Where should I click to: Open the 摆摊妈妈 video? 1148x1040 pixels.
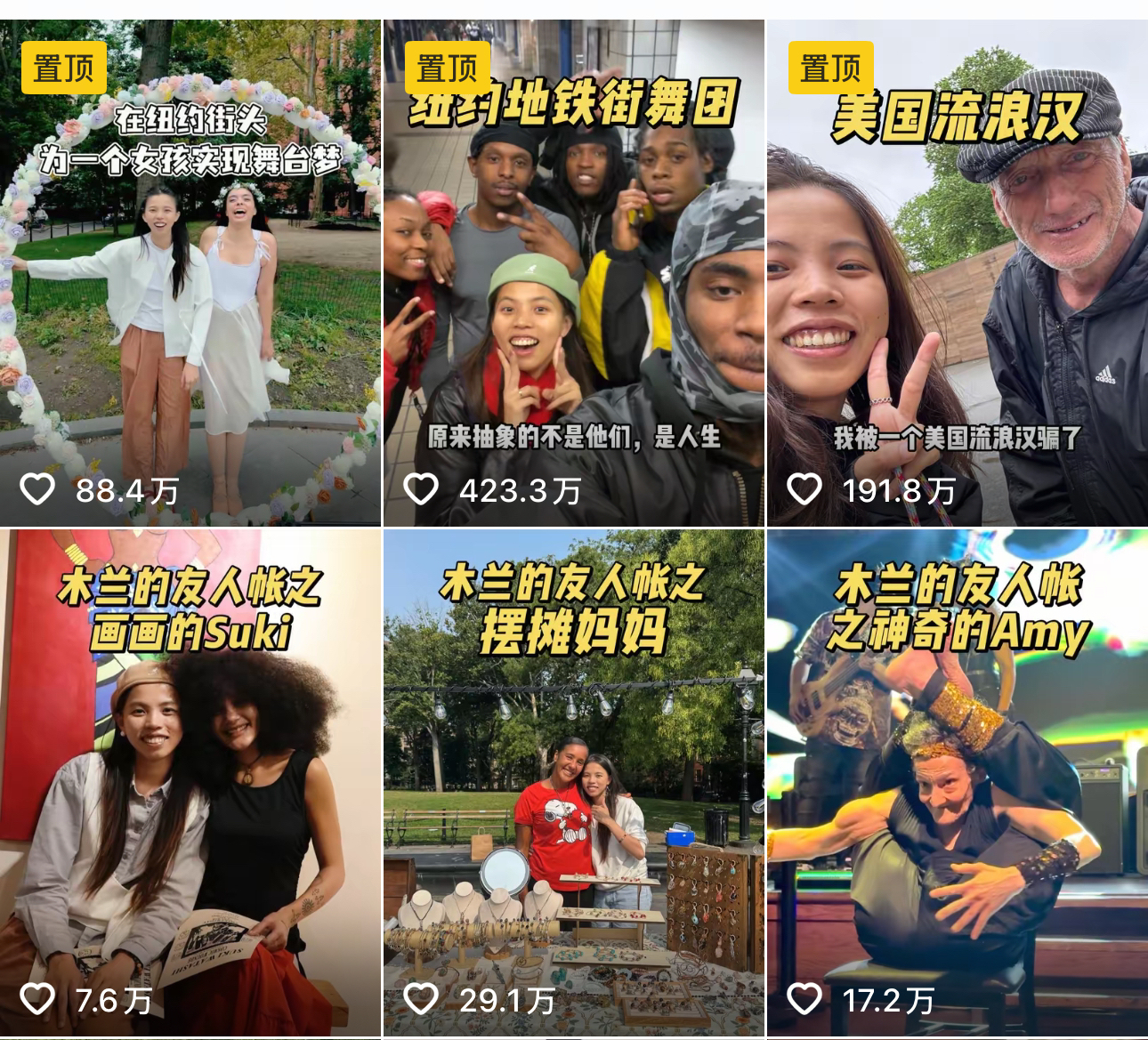click(x=574, y=783)
